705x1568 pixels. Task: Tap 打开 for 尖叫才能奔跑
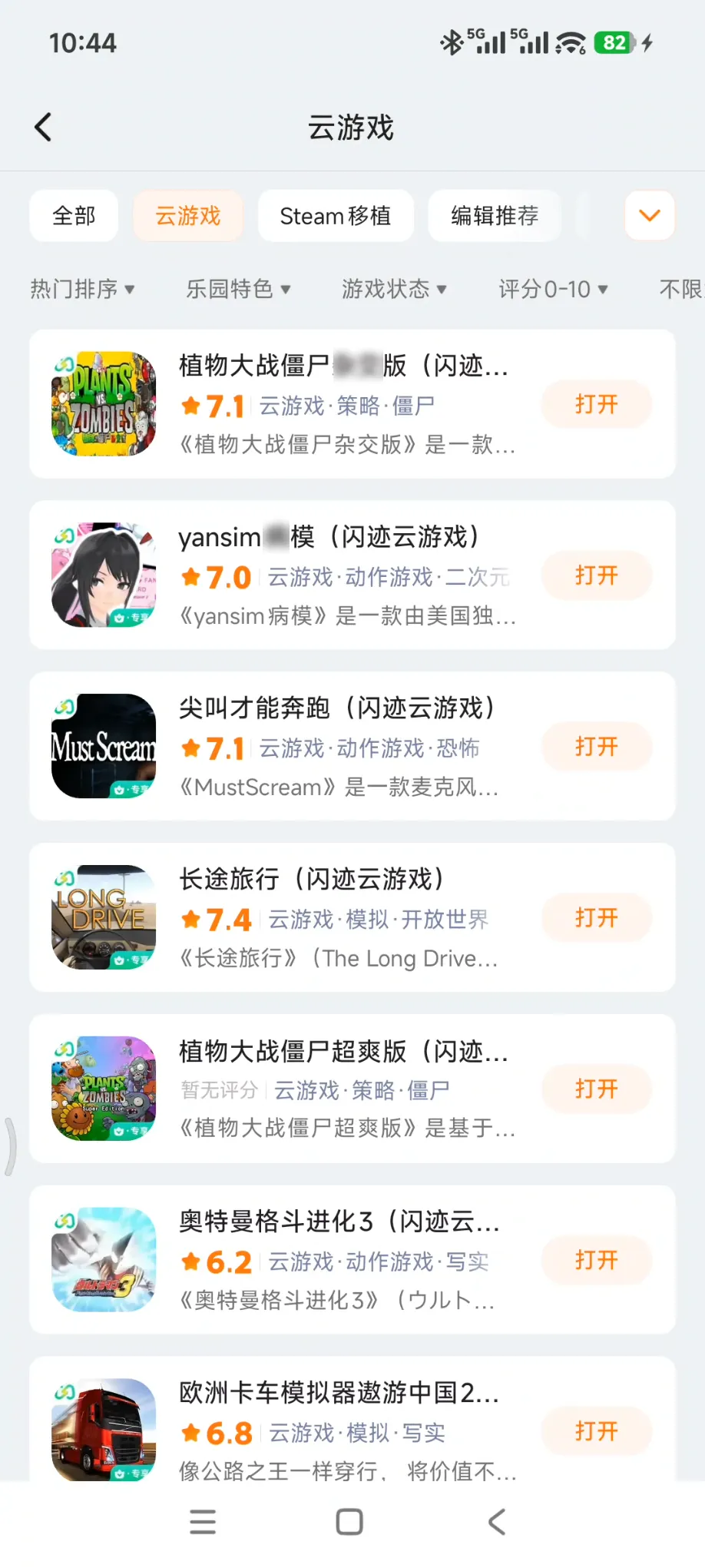pos(596,747)
